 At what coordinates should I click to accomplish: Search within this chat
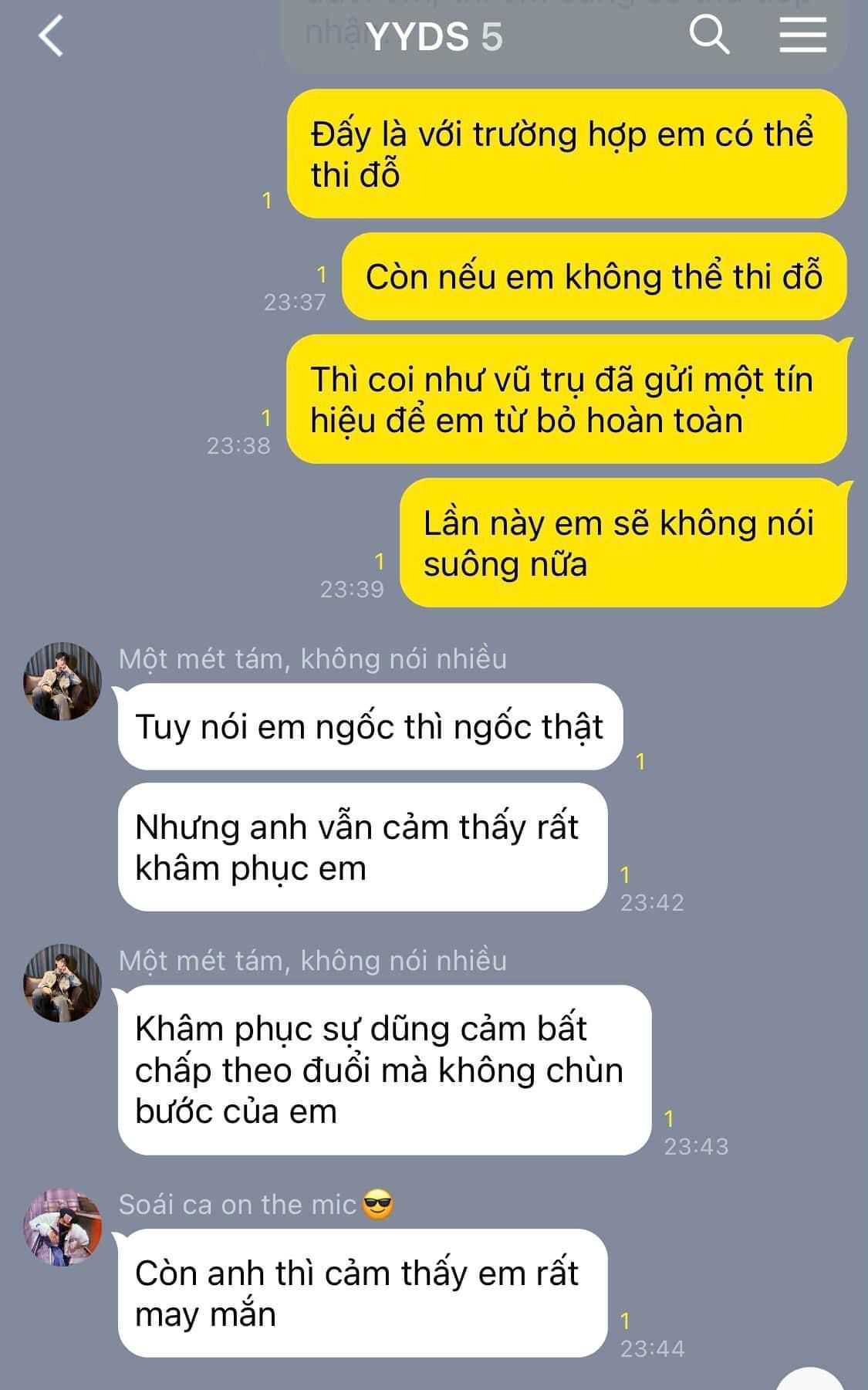coord(708,36)
